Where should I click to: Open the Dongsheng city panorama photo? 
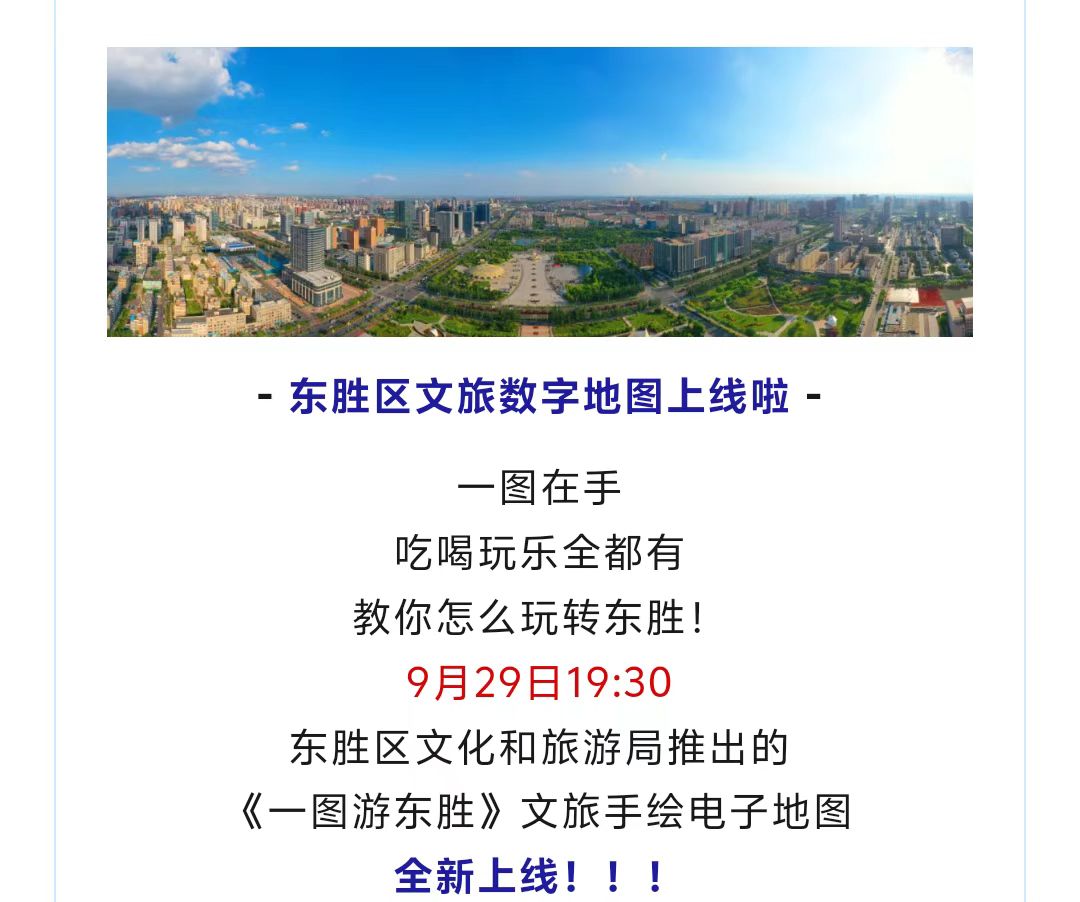[540, 192]
